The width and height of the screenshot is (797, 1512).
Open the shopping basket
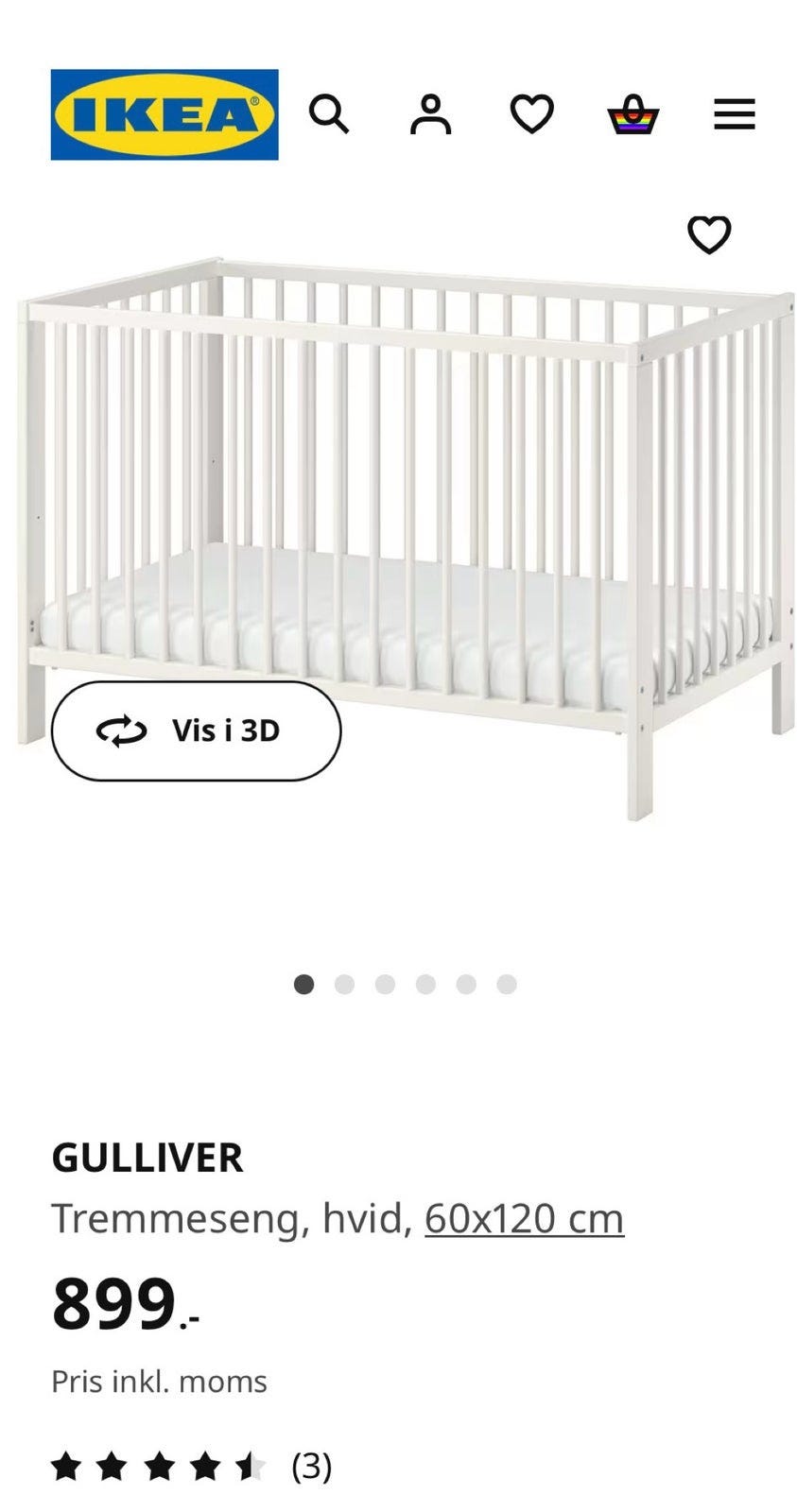coord(632,115)
